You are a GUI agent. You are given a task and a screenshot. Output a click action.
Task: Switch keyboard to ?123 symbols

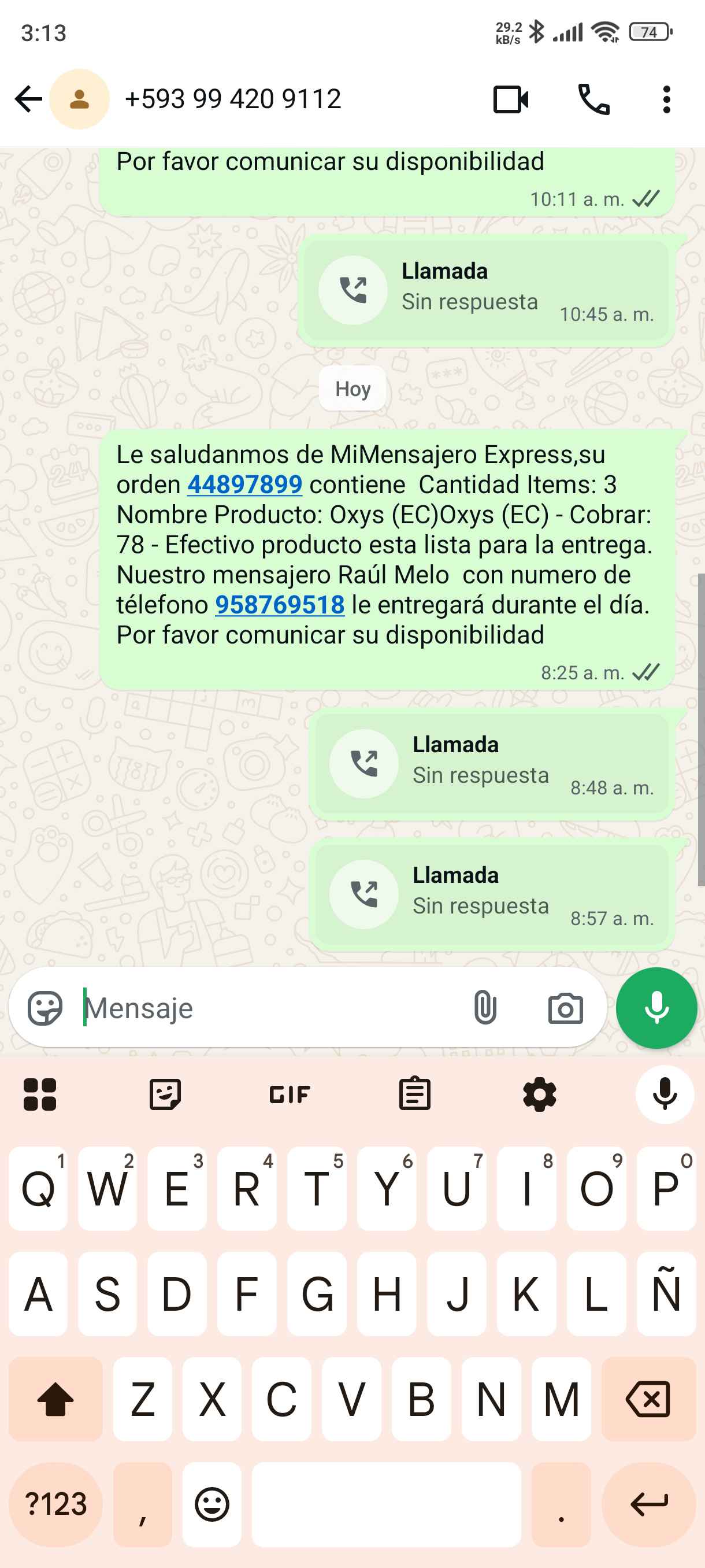coord(55,1504)
